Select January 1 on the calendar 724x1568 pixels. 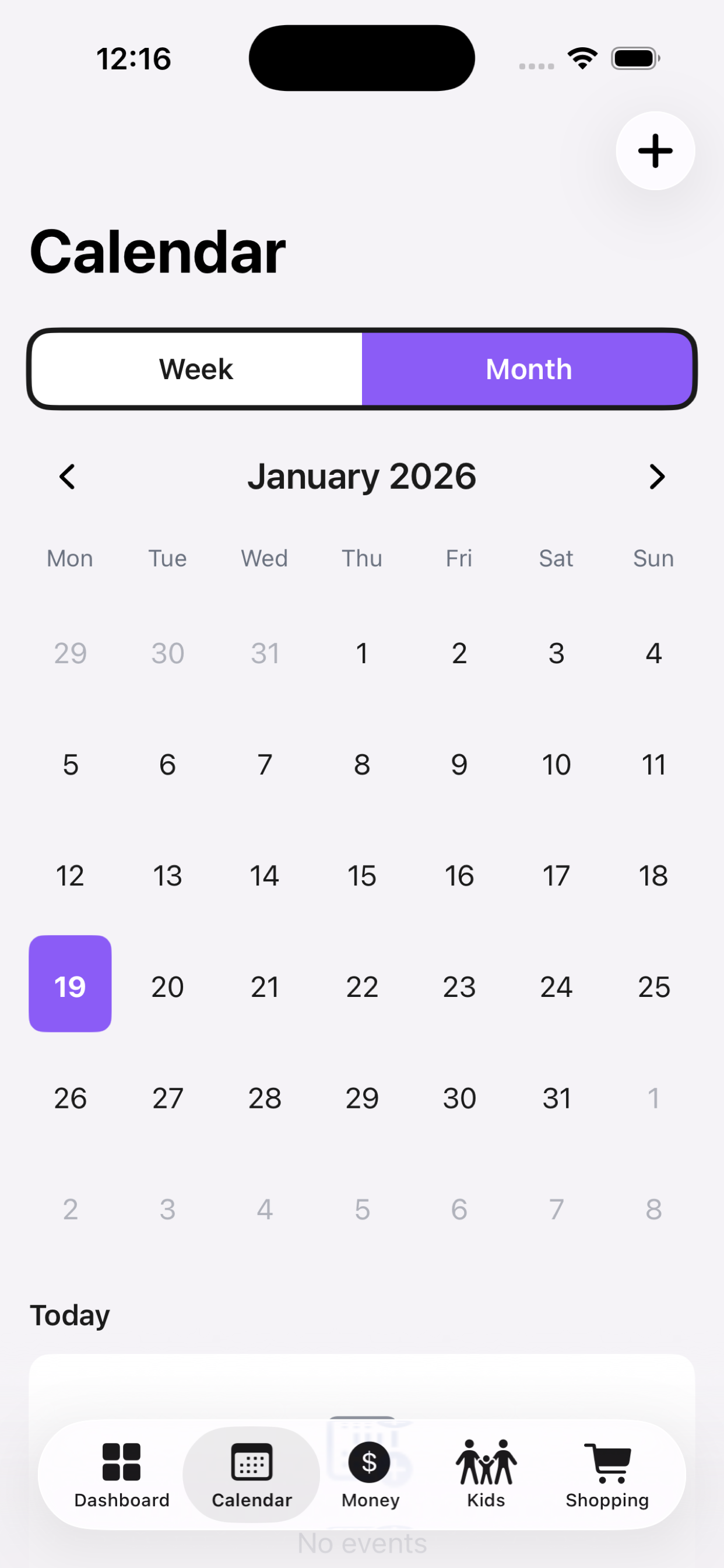tap(361, 653)
